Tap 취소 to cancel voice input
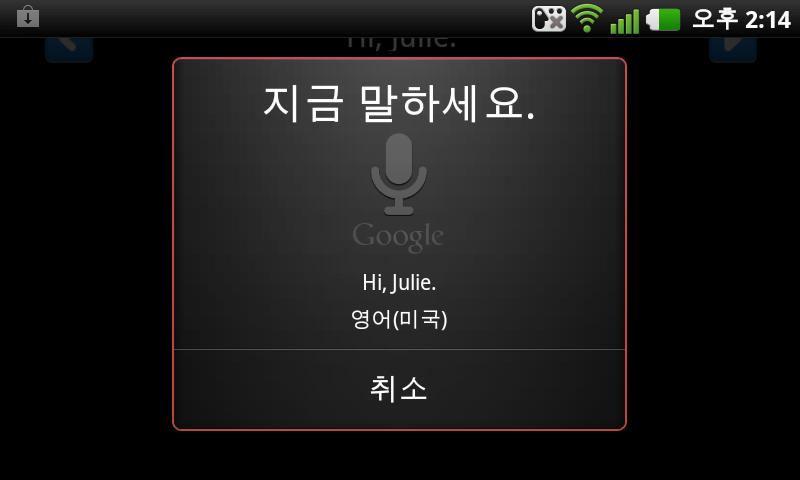The image size is (800, 480). (399, 389)
